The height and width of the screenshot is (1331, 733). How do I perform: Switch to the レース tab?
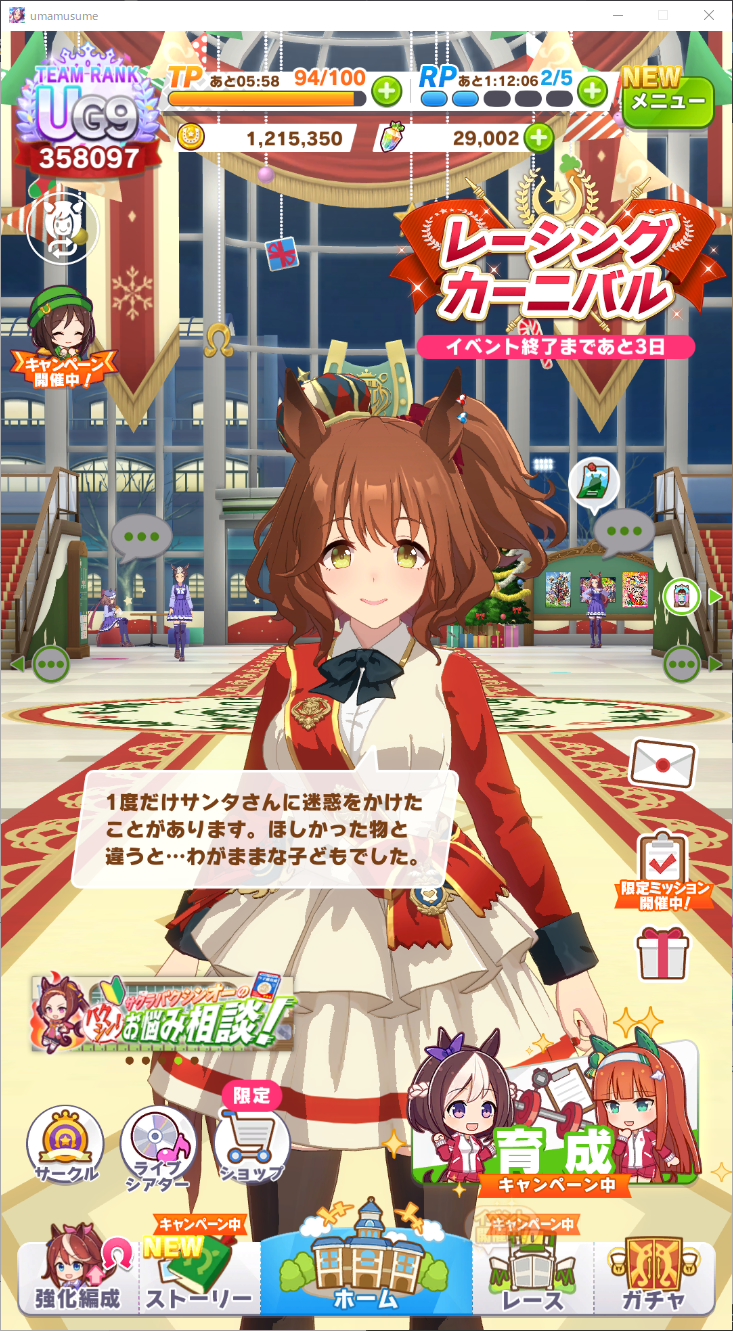click(x=533, y=1279)
